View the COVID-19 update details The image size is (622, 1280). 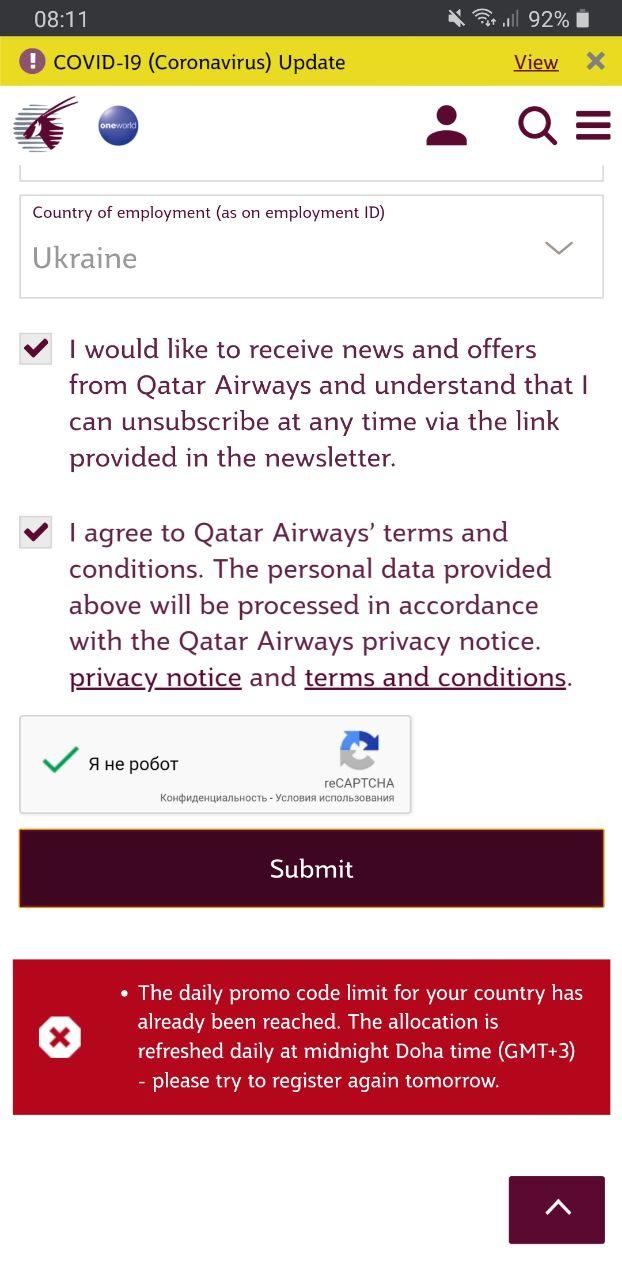point(535,62)
